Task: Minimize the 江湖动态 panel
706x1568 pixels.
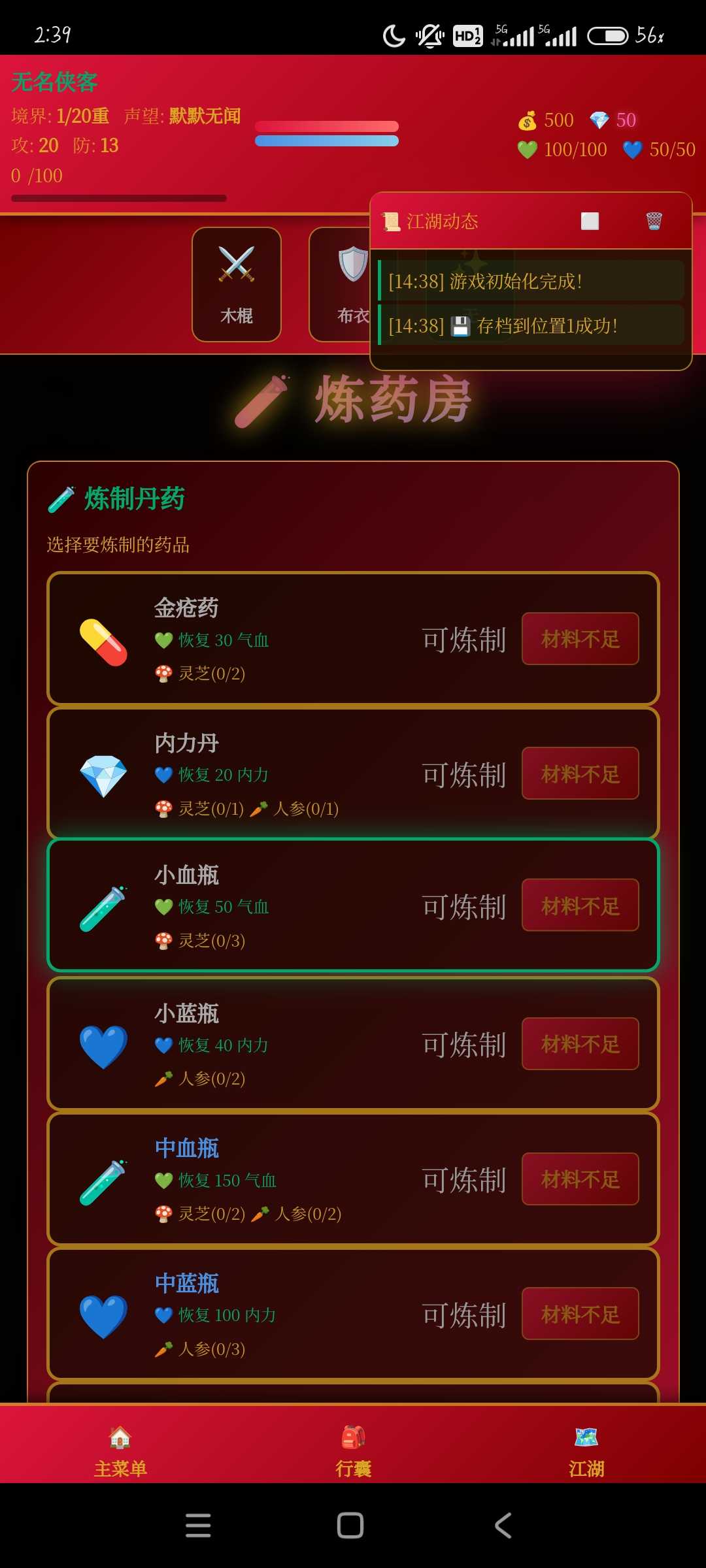Action: tap(590, 221)
